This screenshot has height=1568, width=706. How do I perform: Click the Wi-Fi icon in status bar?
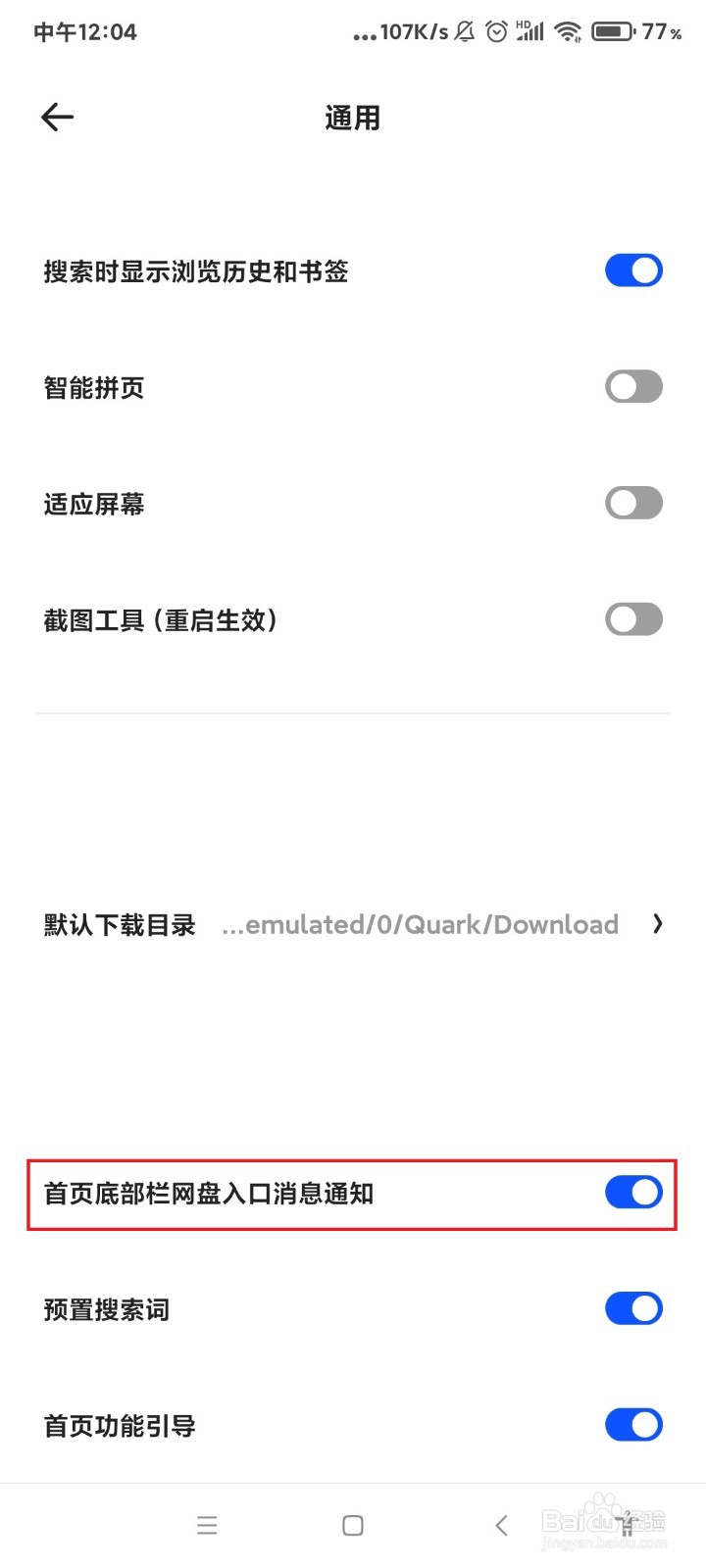point(567,31)
